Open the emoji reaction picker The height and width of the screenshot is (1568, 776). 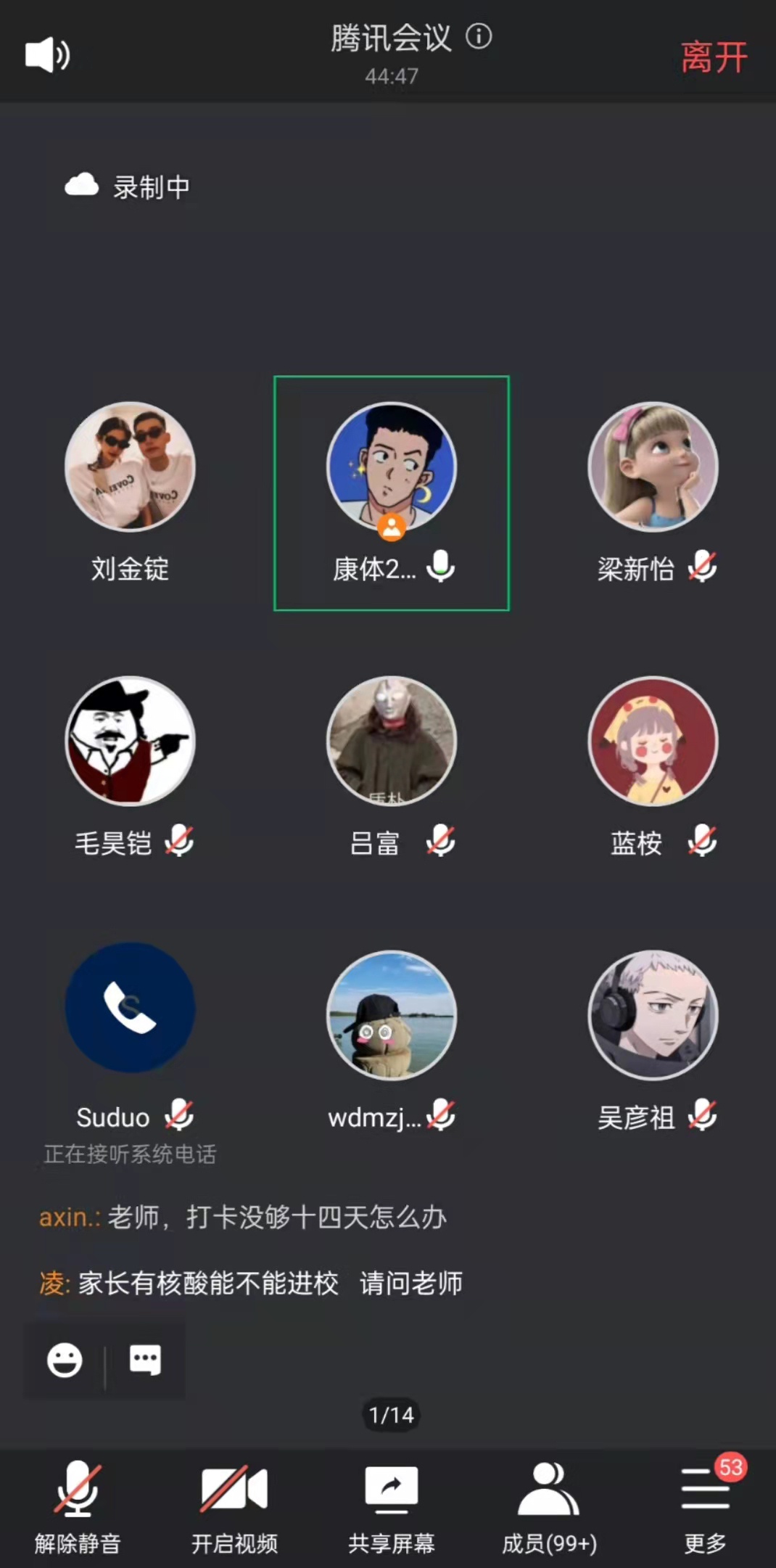tap(65, 1360)
